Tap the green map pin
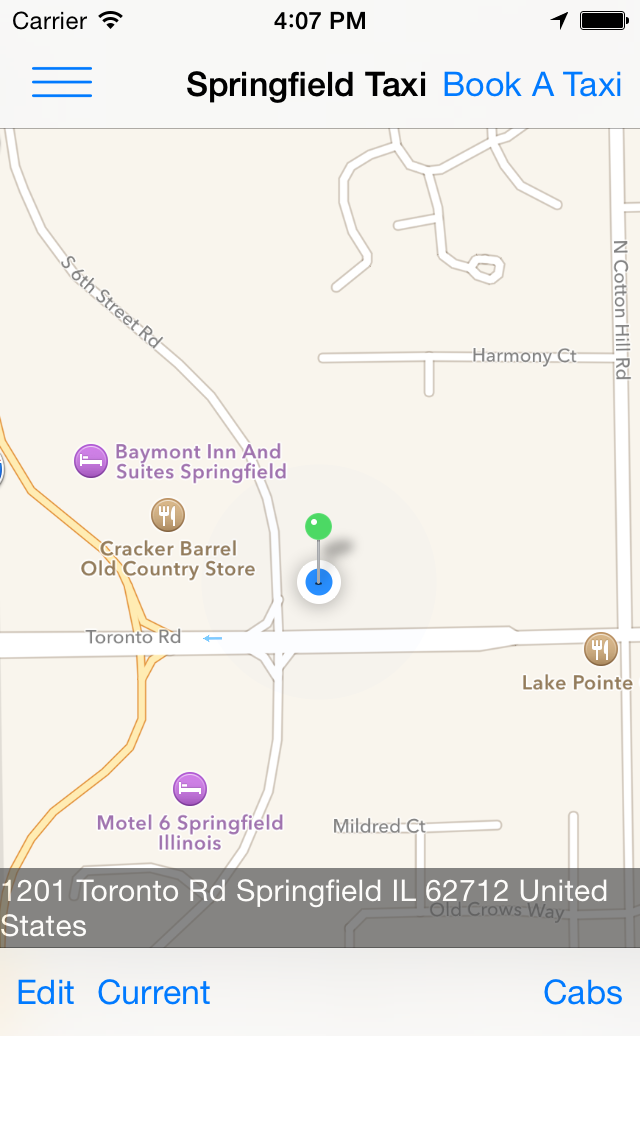Viewport: 640px width, 1136px height. 318,527
